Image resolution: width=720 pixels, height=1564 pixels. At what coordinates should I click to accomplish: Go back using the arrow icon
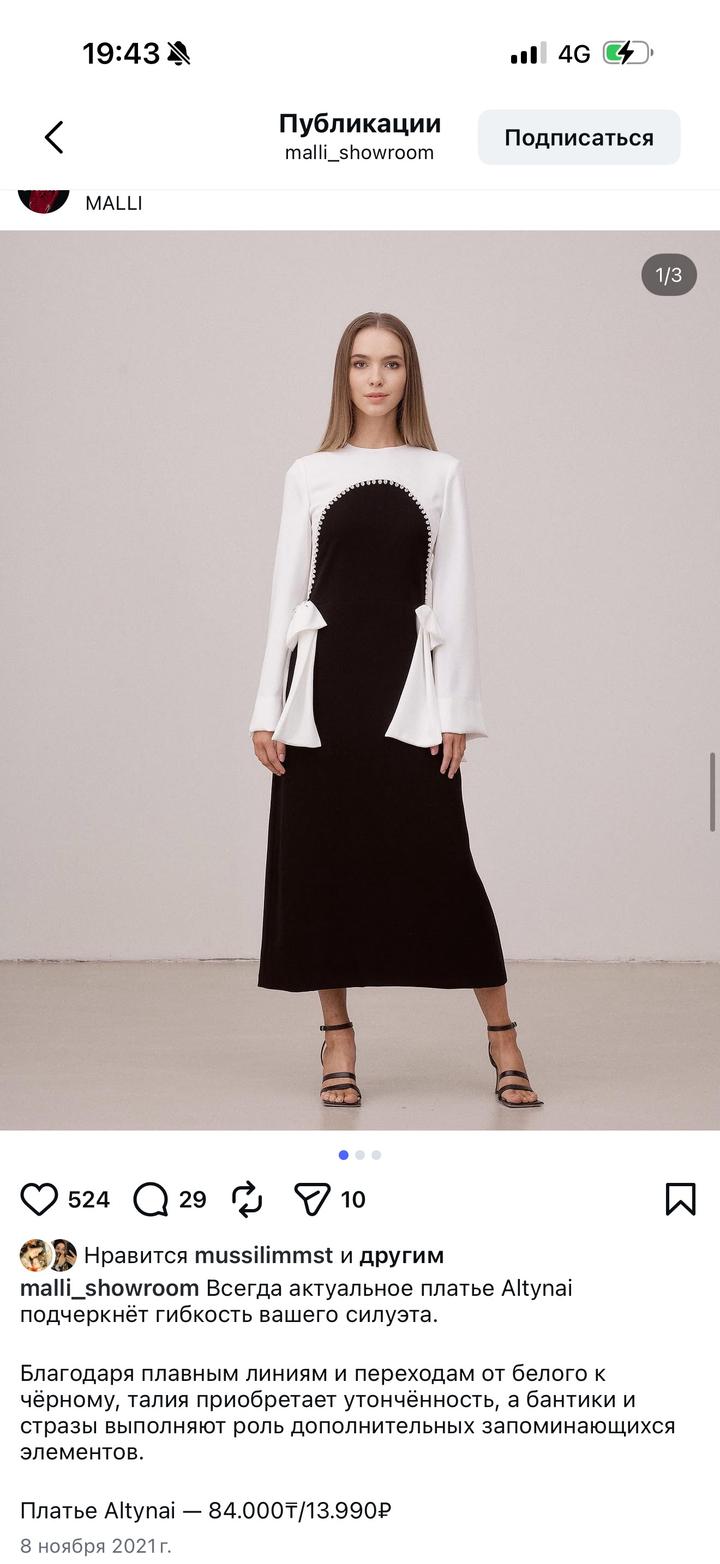(x=54, y=137)
